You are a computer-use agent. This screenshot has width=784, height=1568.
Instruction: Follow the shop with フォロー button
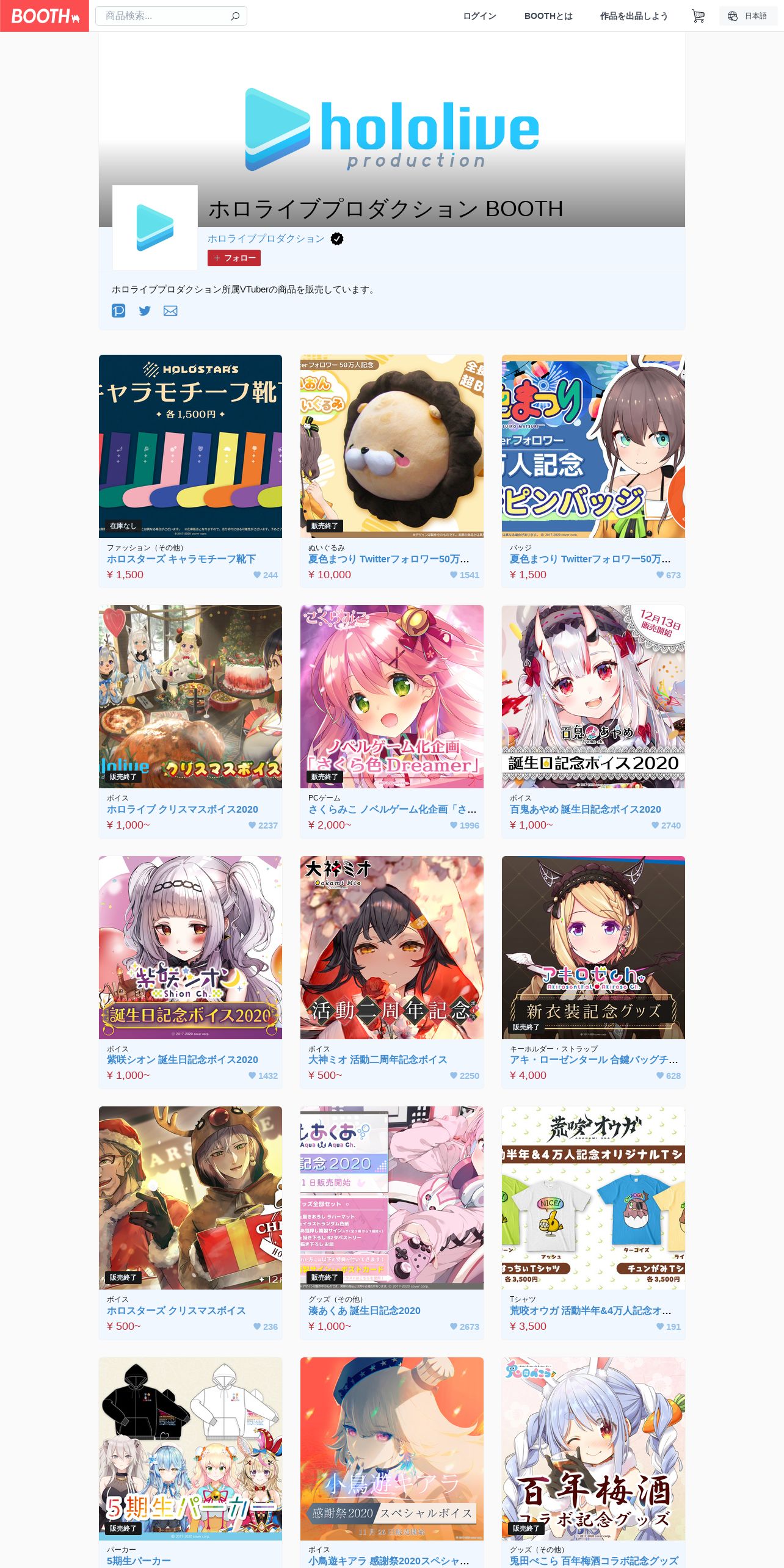[234, 258]
